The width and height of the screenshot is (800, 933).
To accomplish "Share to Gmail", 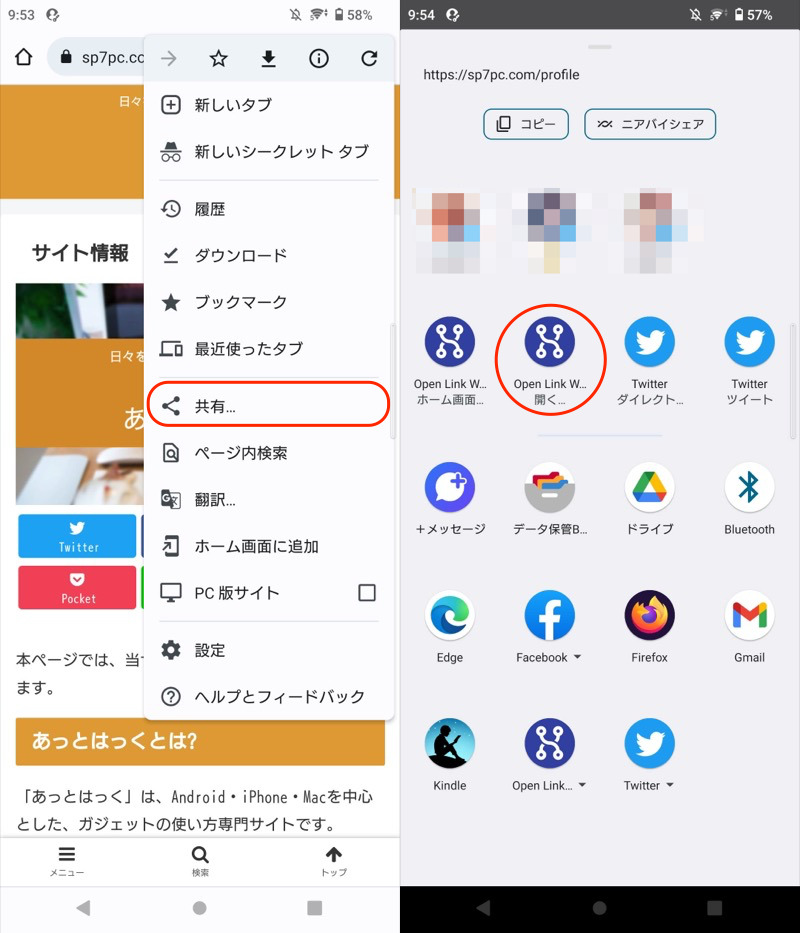I will tap(749, 625).
